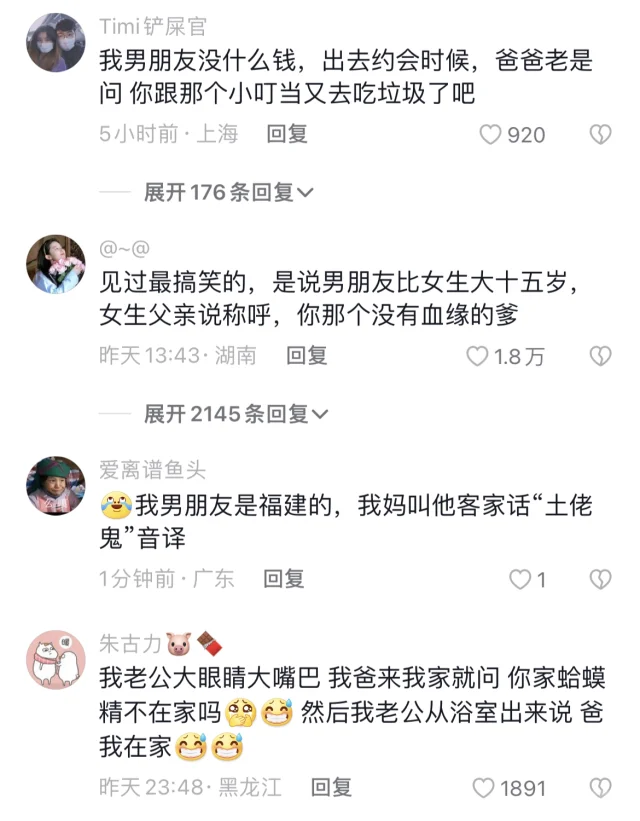Open the username 朱古力
This screenshot has width=640, height=821.
point(129,642)
